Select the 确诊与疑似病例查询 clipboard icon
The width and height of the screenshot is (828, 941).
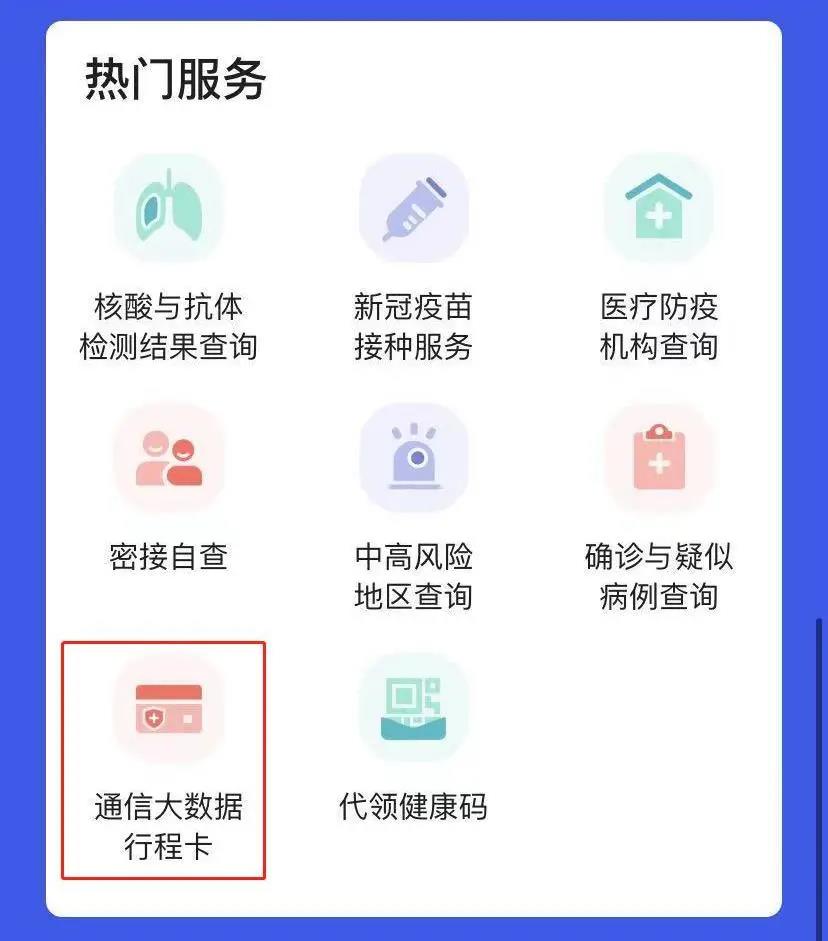coord(660,457)
